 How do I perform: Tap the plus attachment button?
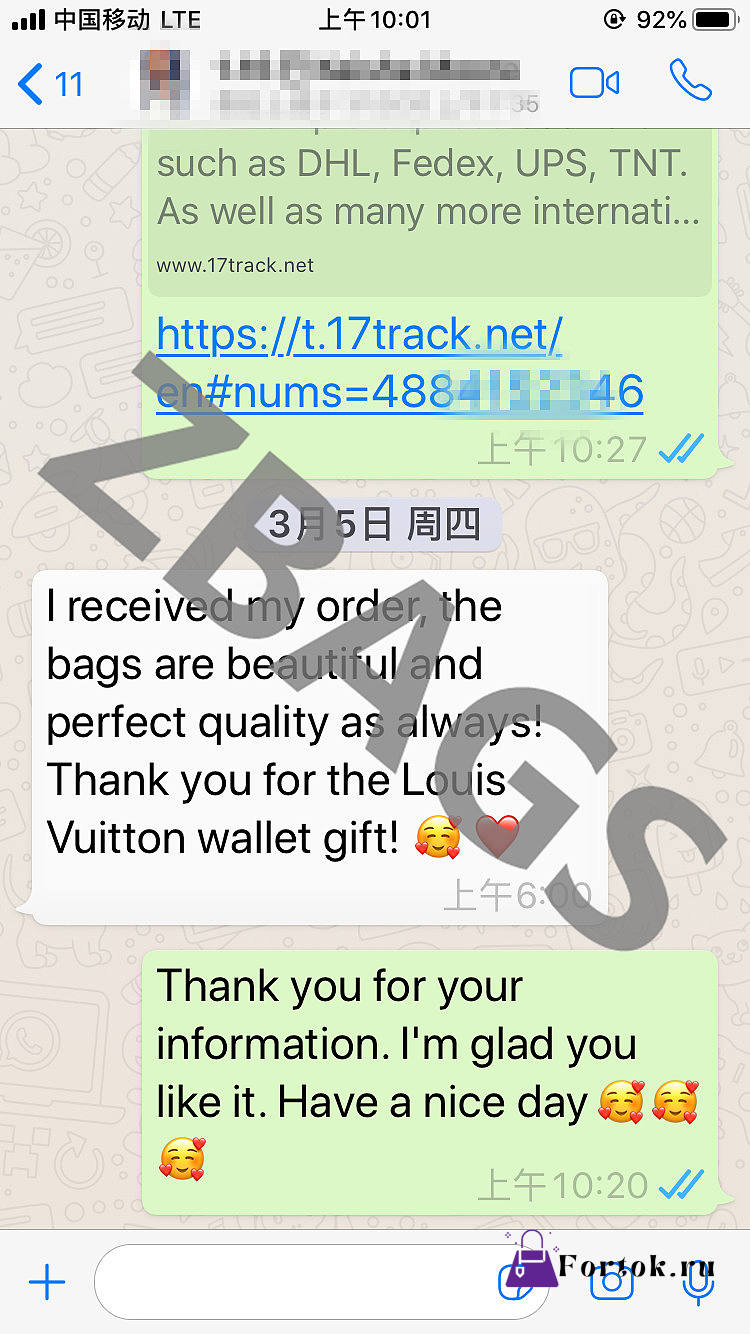(x=46, y=1282)
